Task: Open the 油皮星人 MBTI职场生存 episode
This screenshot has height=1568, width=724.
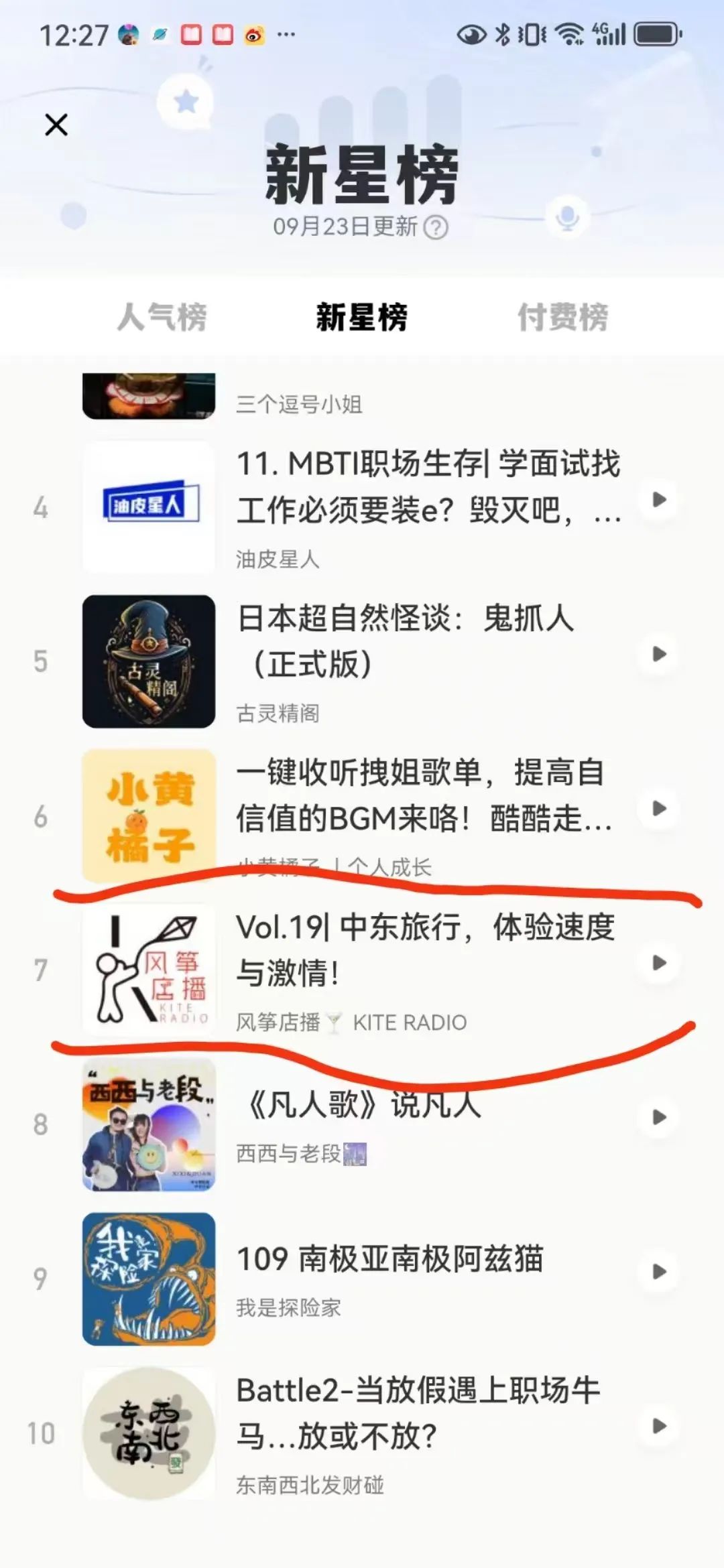Action: click(x=428, y=486)
